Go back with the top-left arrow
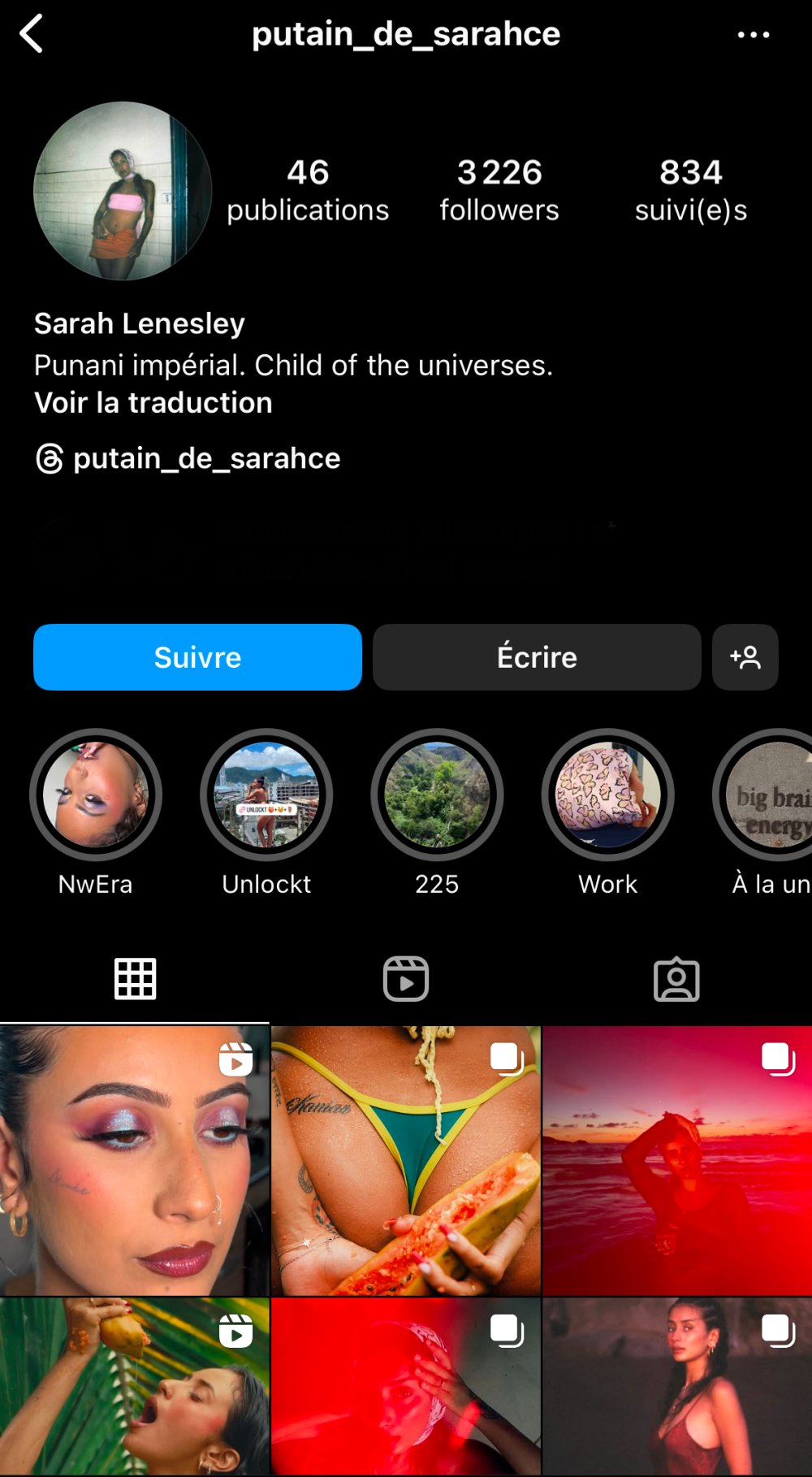 click(x=32, y=35)
